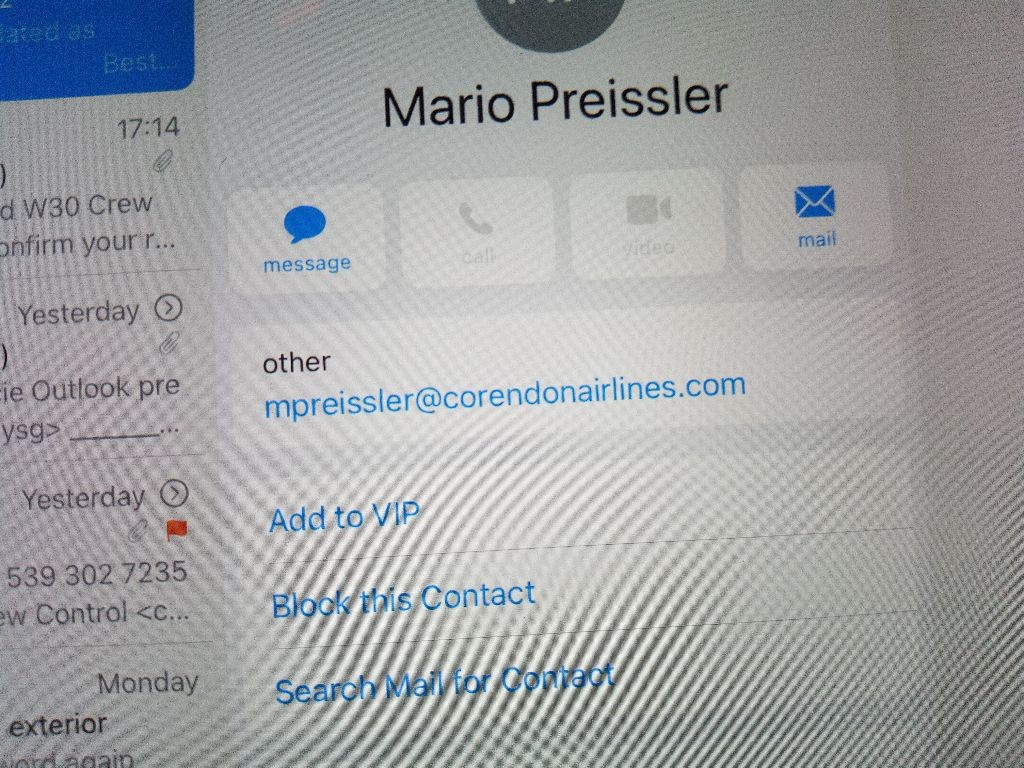Add this contact to VIP

click(x=344, y=518)
